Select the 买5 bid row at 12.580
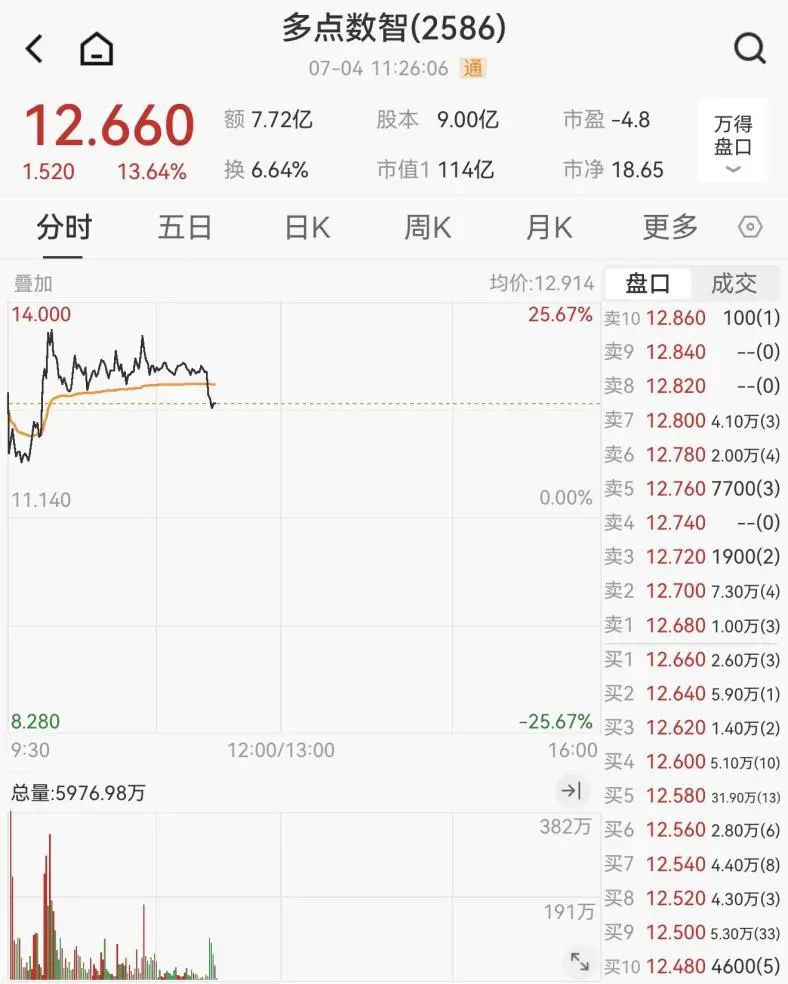 (676, 796)
